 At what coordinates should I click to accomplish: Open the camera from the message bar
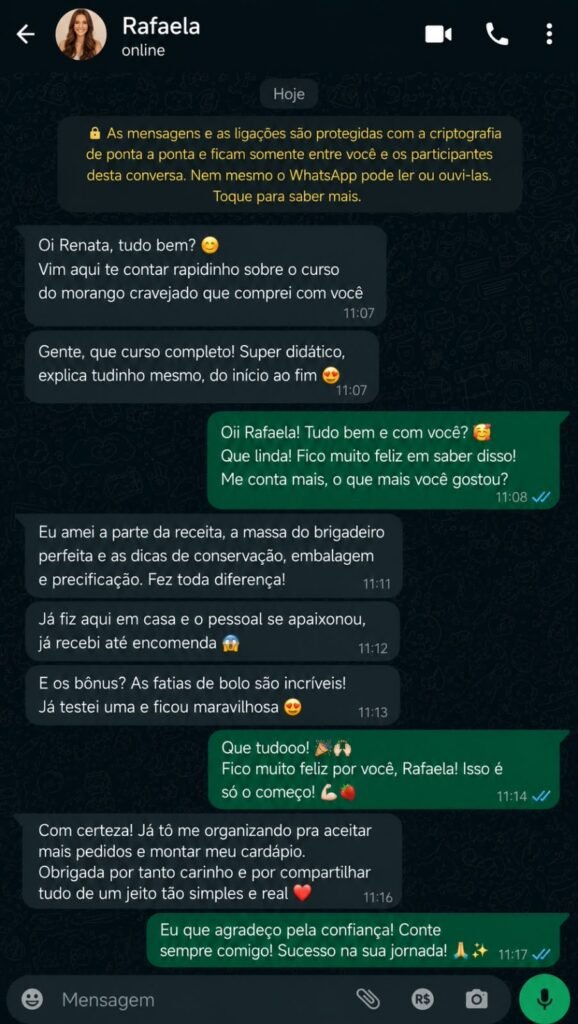[476, 999]
